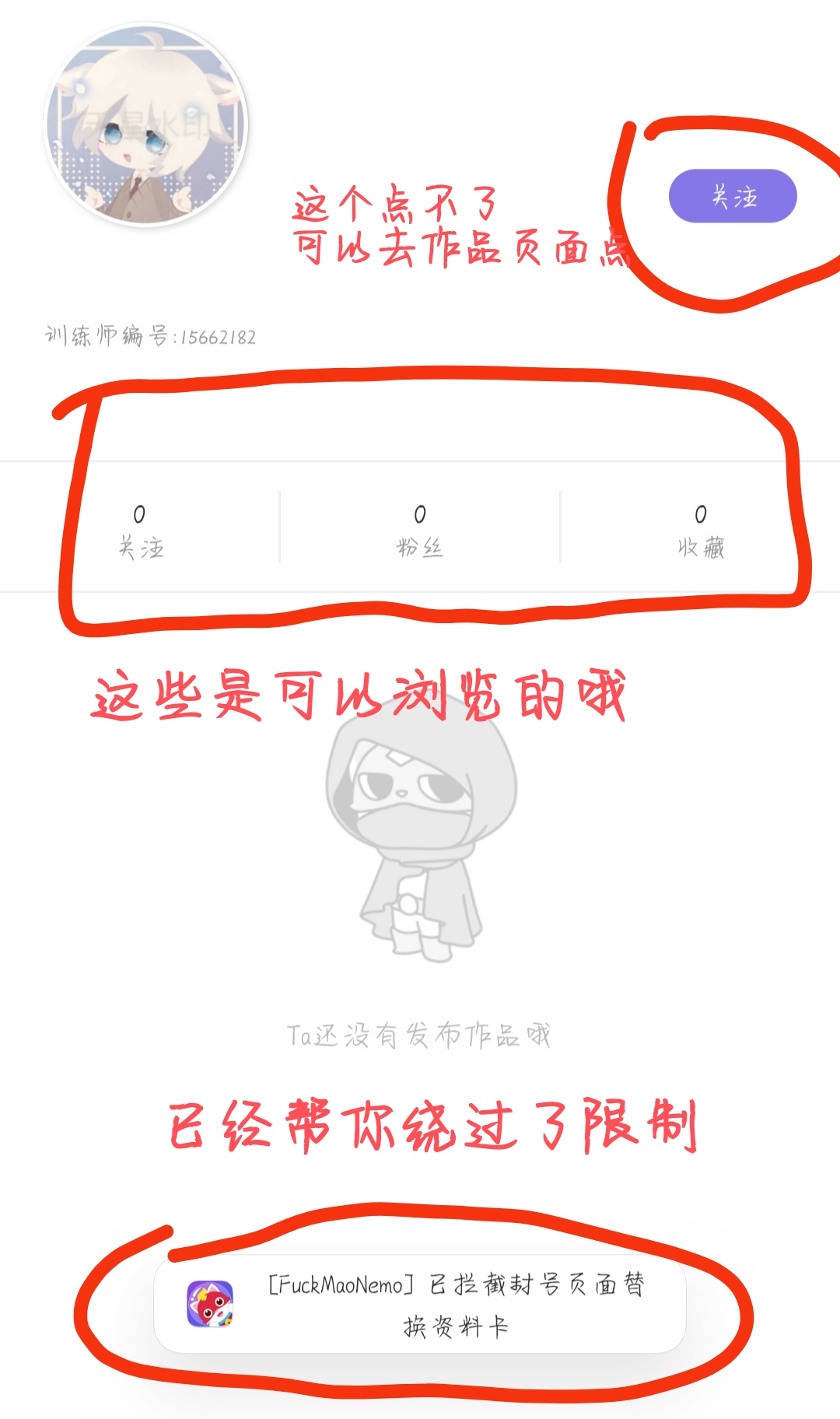Tap the purple 关注 follow button

coord(733,196)
